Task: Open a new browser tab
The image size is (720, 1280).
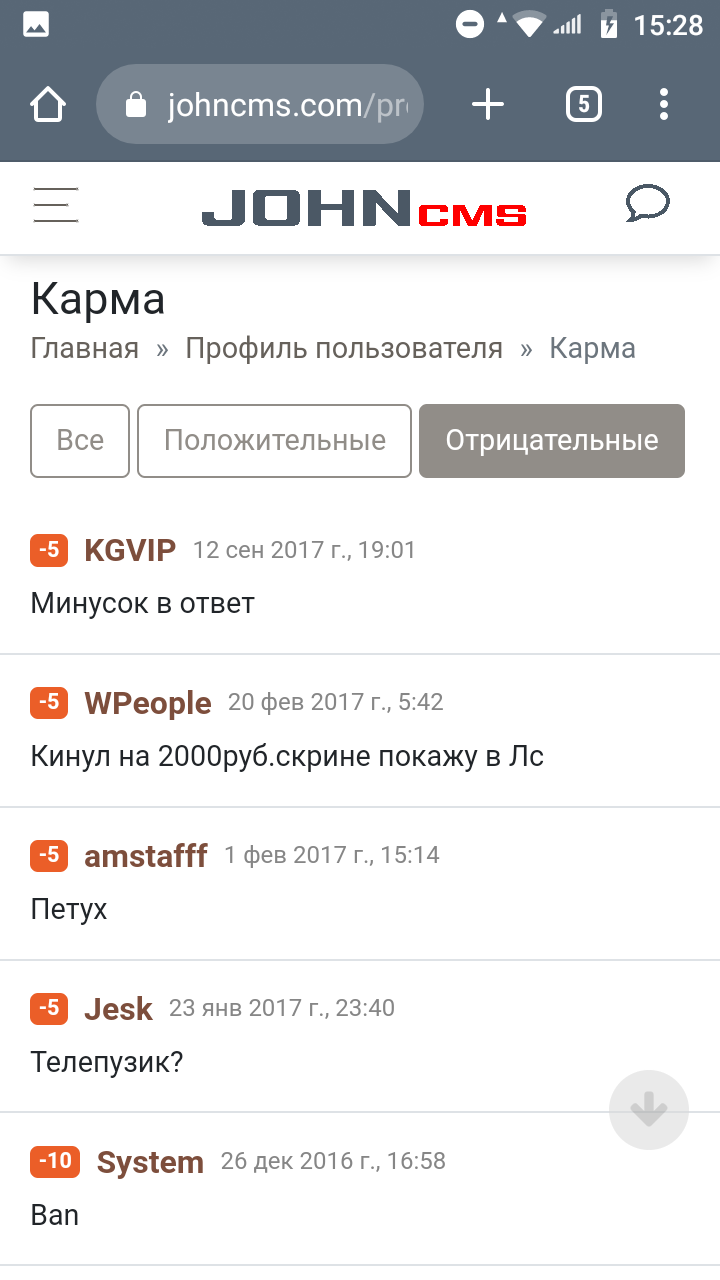Action: coord(487,105)
